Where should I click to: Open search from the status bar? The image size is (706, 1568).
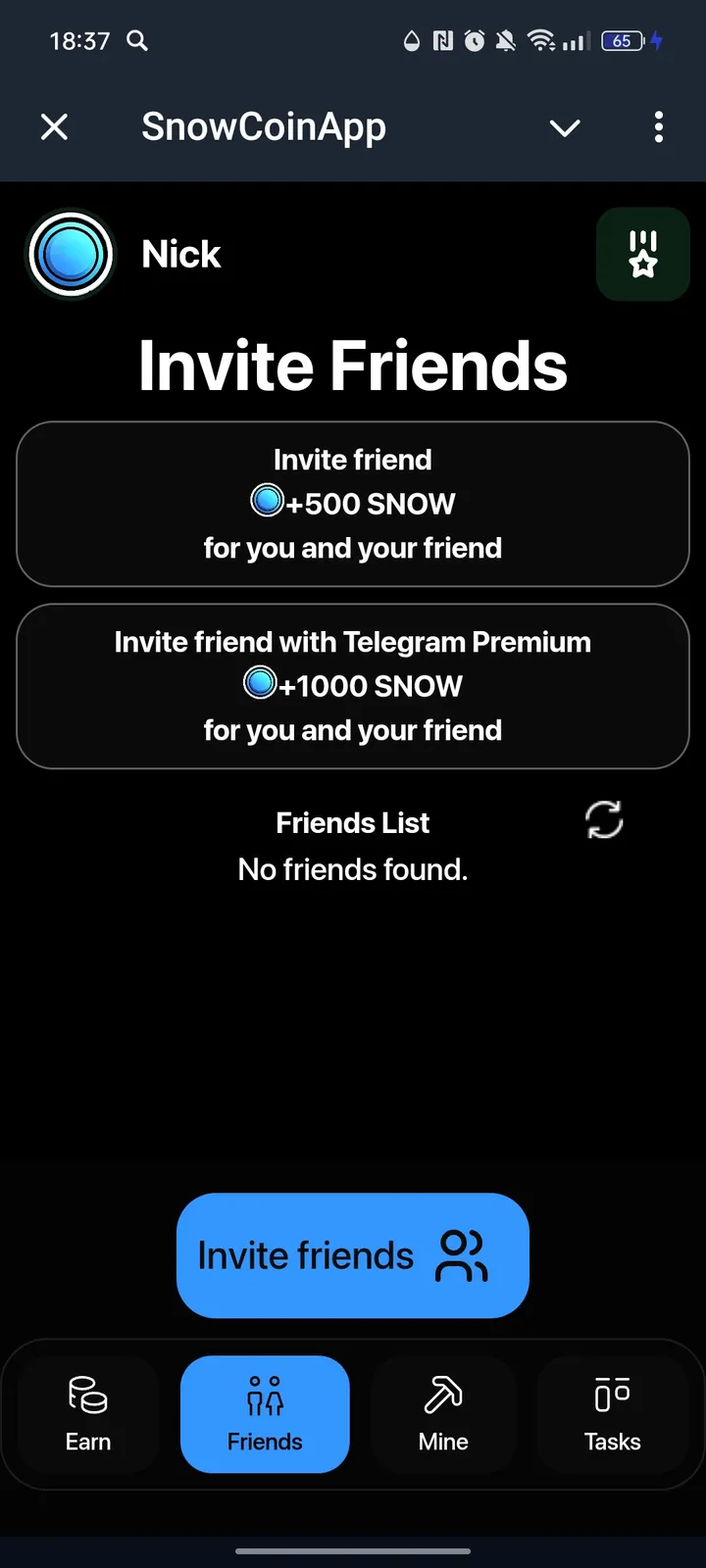click(x=137, y=41)
